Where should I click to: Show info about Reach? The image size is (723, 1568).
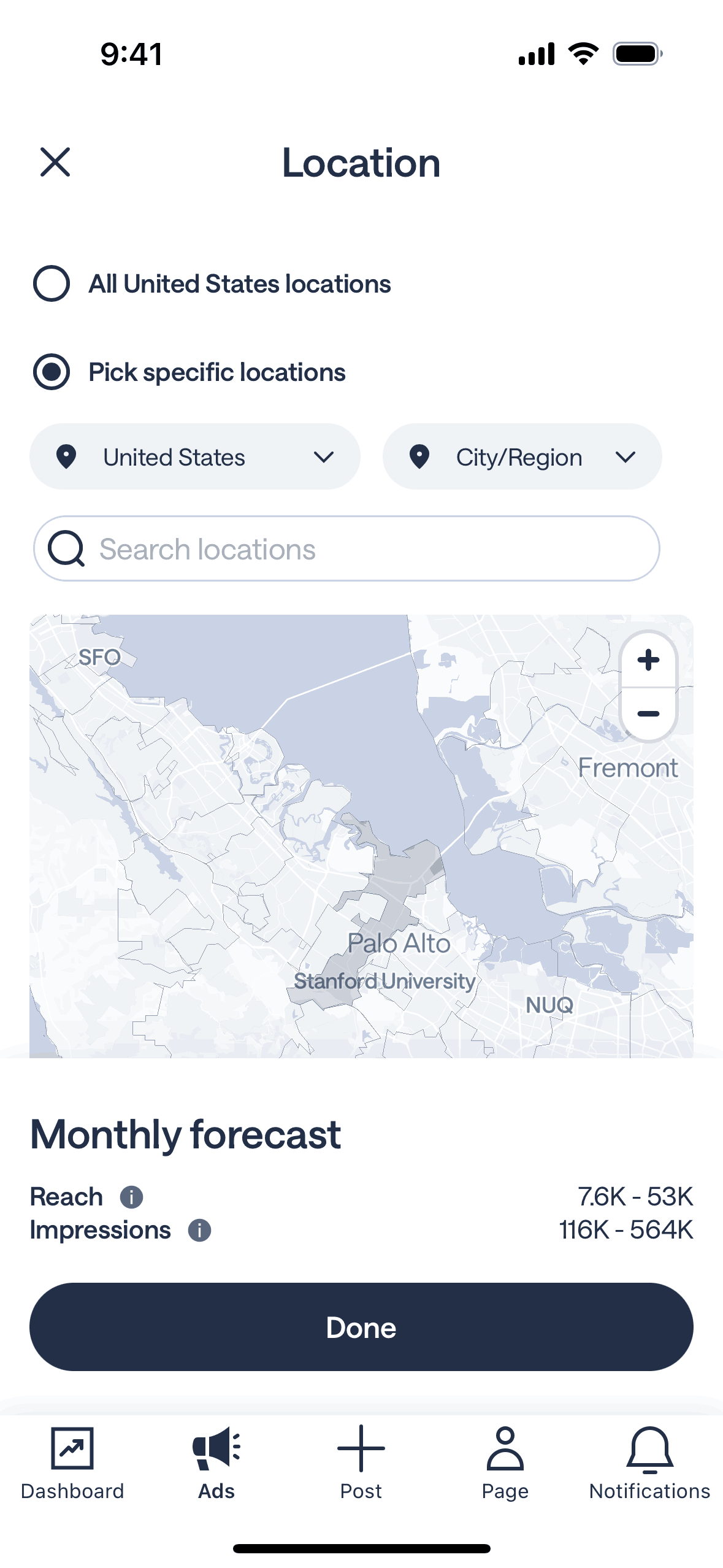[x=131, y=1196]
